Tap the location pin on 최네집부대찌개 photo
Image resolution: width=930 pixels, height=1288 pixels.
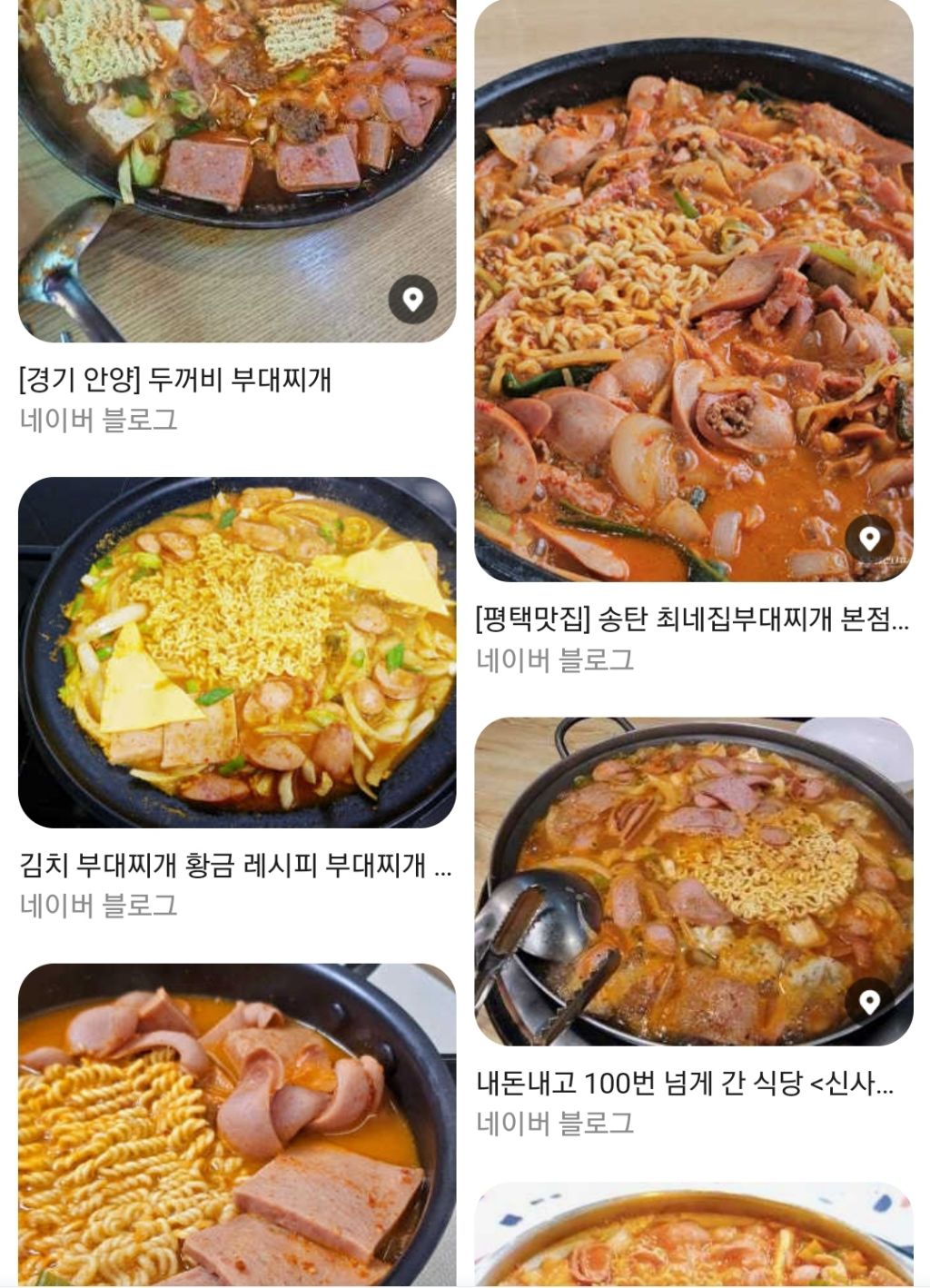(x=869, y=539)
